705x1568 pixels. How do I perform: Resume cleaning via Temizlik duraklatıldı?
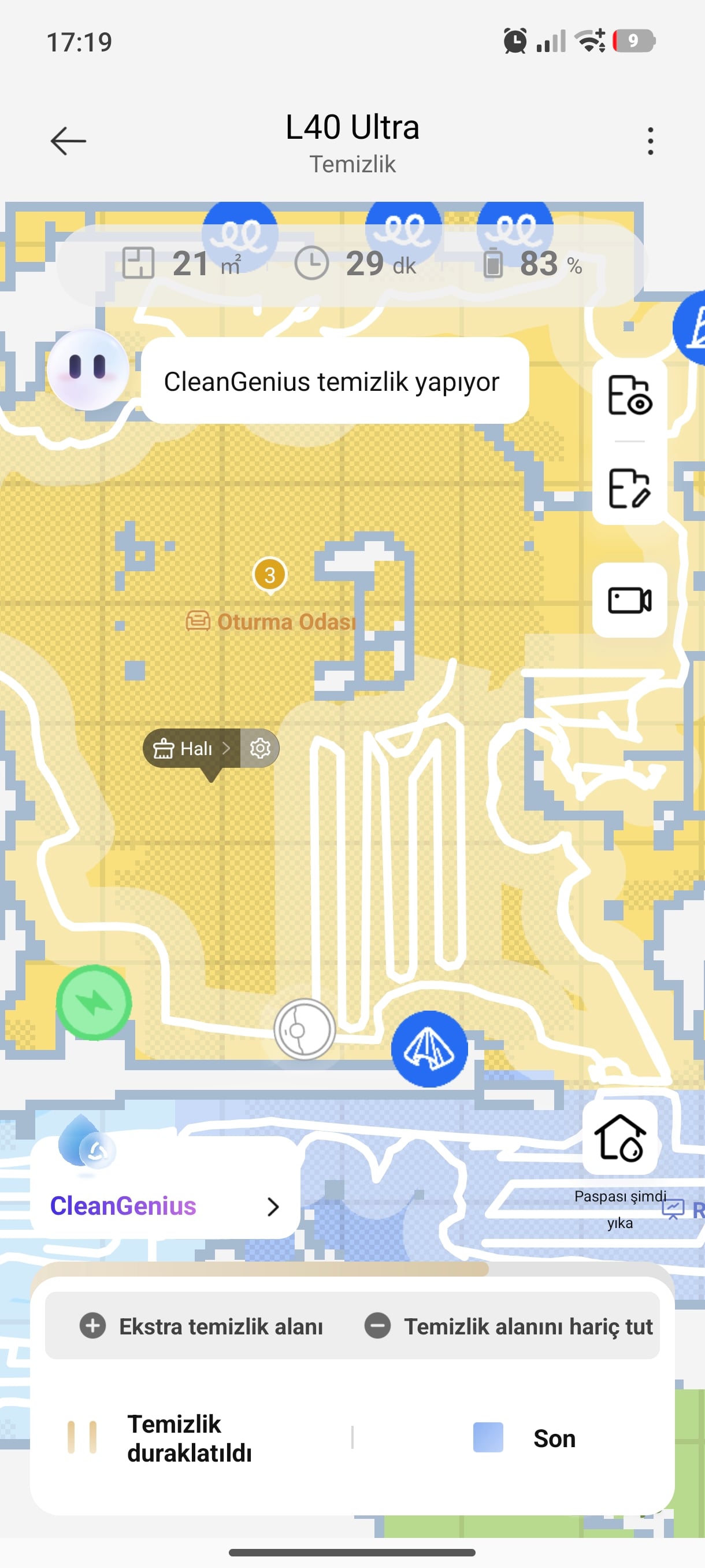pos(159,1438)
